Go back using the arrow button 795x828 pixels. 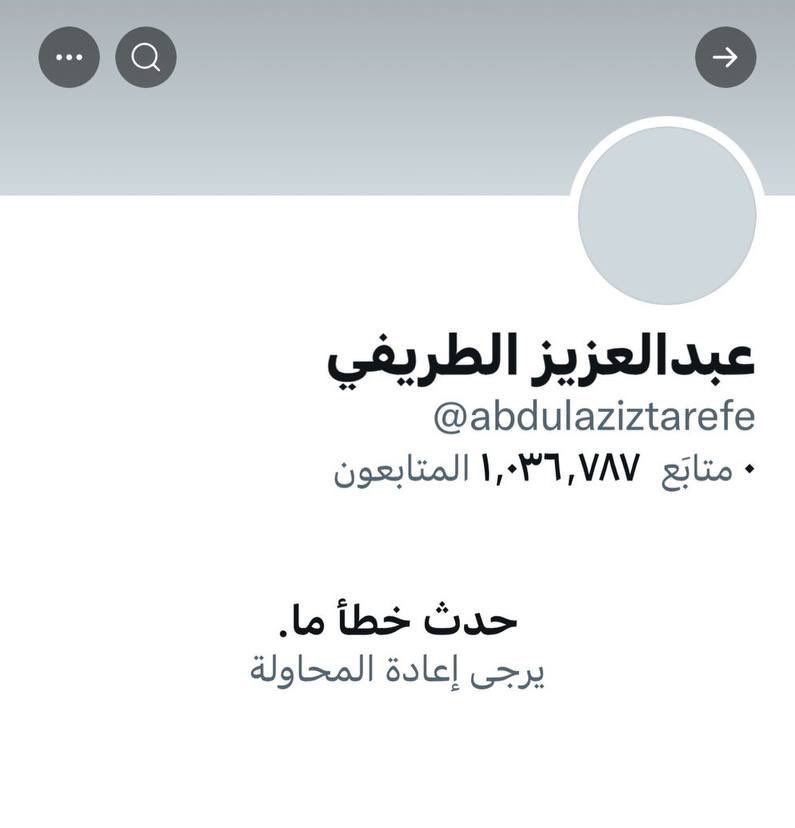[725, 57]
